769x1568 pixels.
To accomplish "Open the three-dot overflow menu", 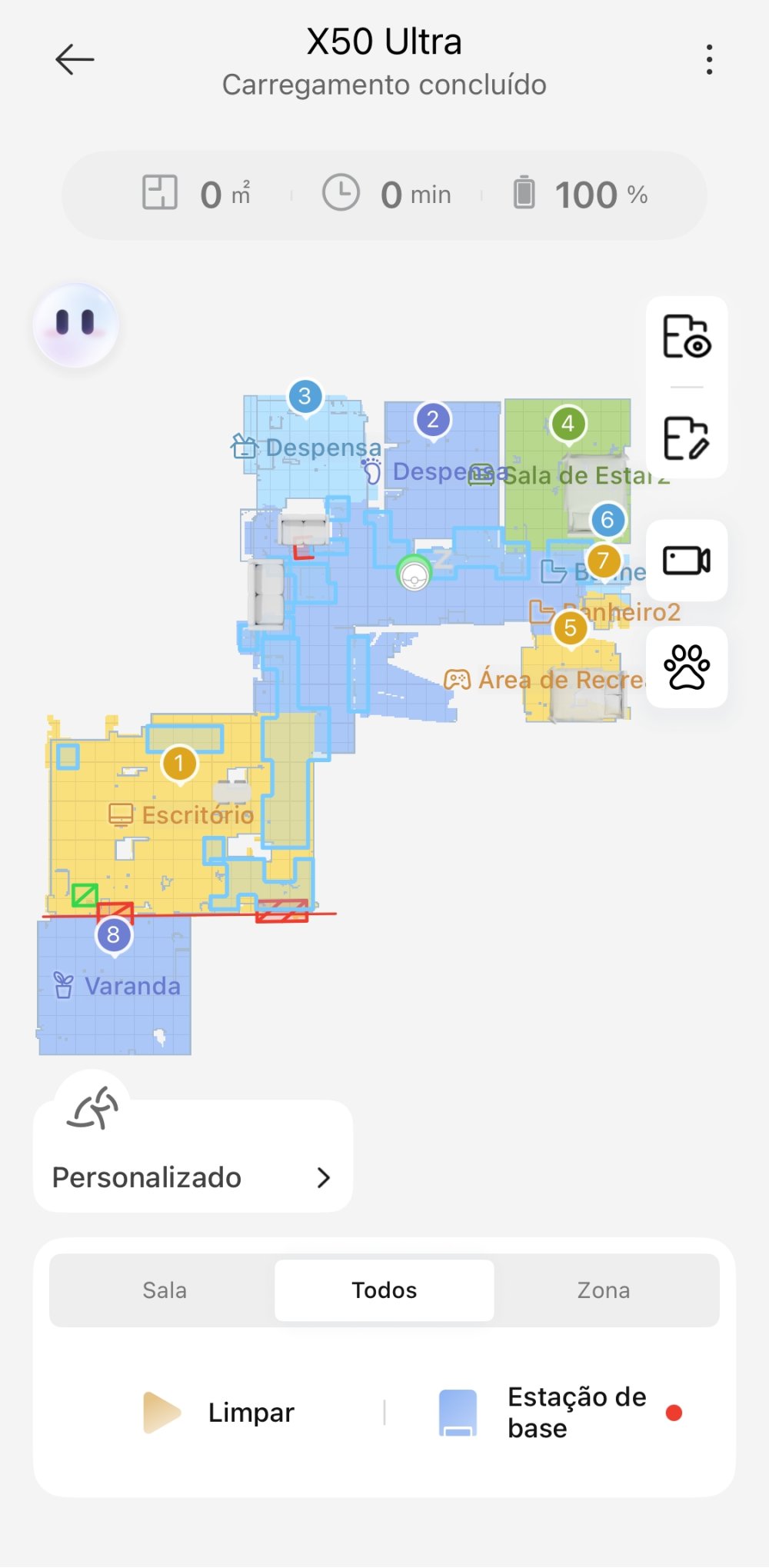I will 708,59.
